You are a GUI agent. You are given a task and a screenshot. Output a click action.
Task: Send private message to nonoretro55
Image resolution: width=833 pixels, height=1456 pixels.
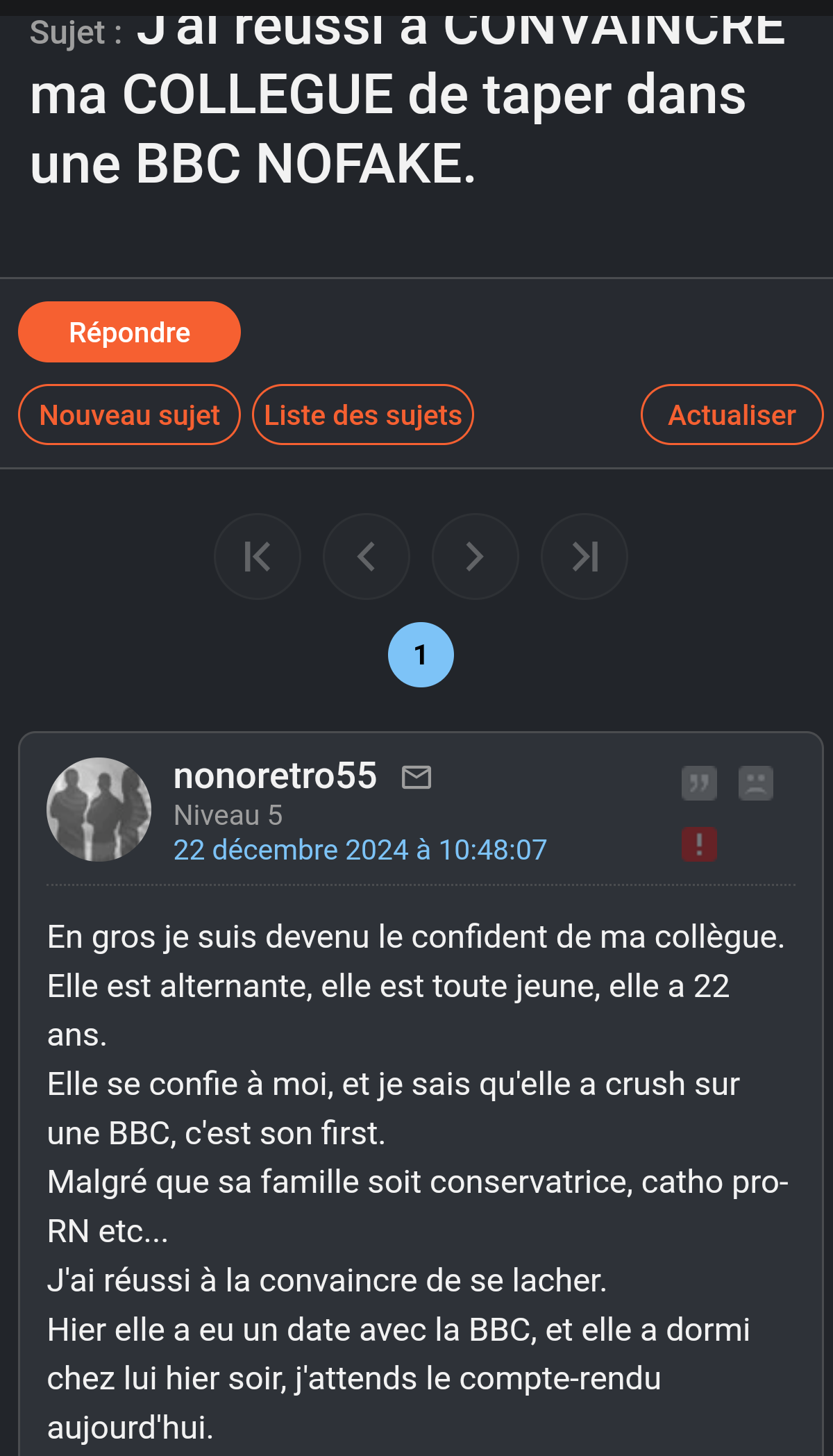pyautogui.click(x=416, y=777)
